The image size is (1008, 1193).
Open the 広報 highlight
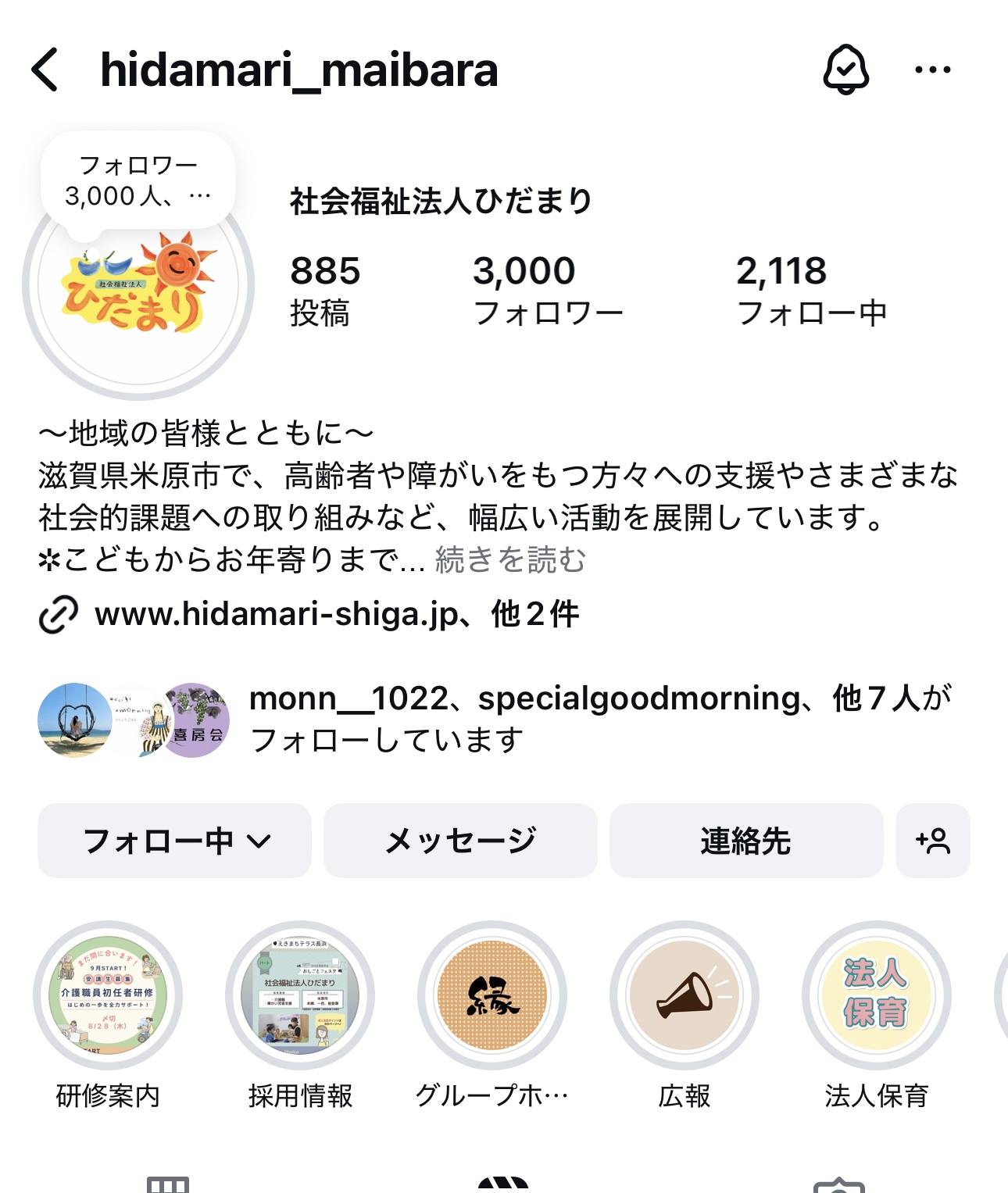(685, 995)
